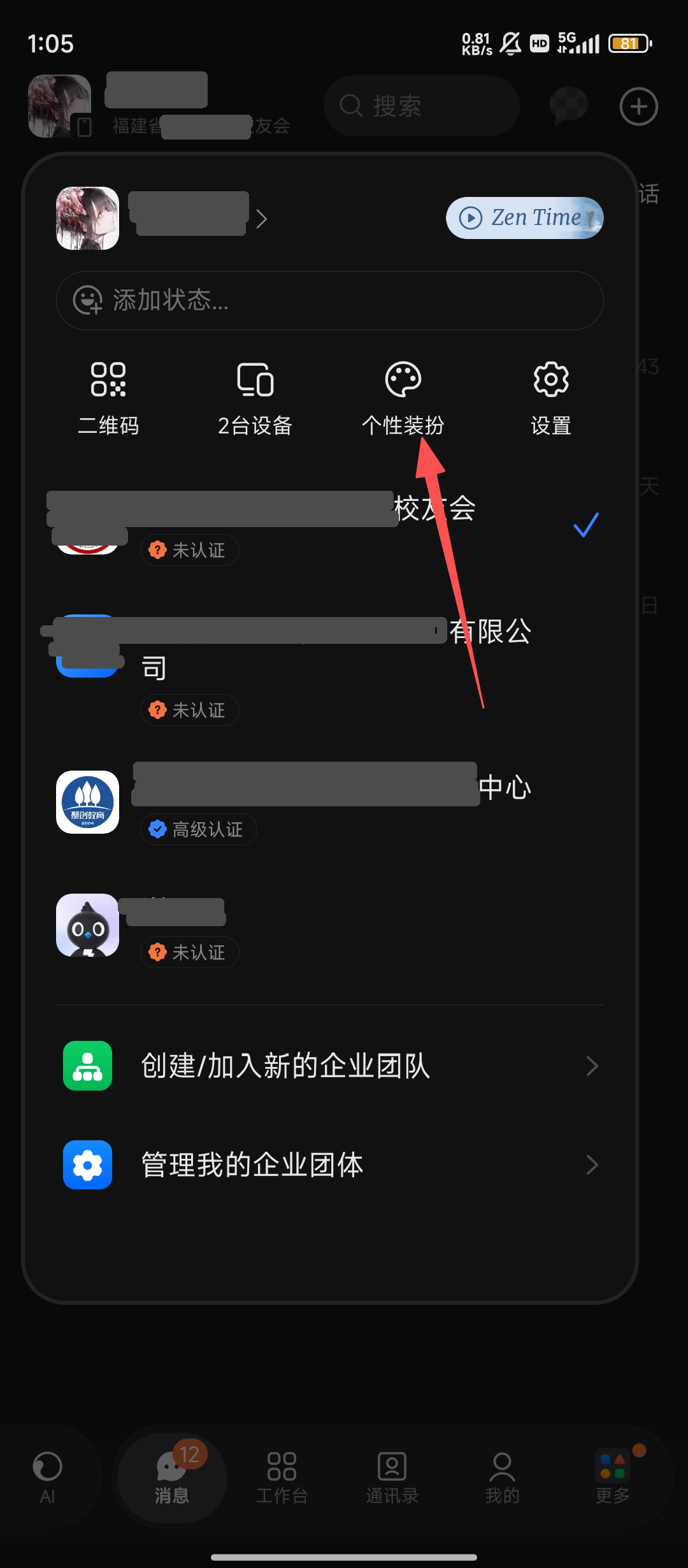Open the 搜索 search box
This screenshot has width=688, height=1568.
point(420,106)
